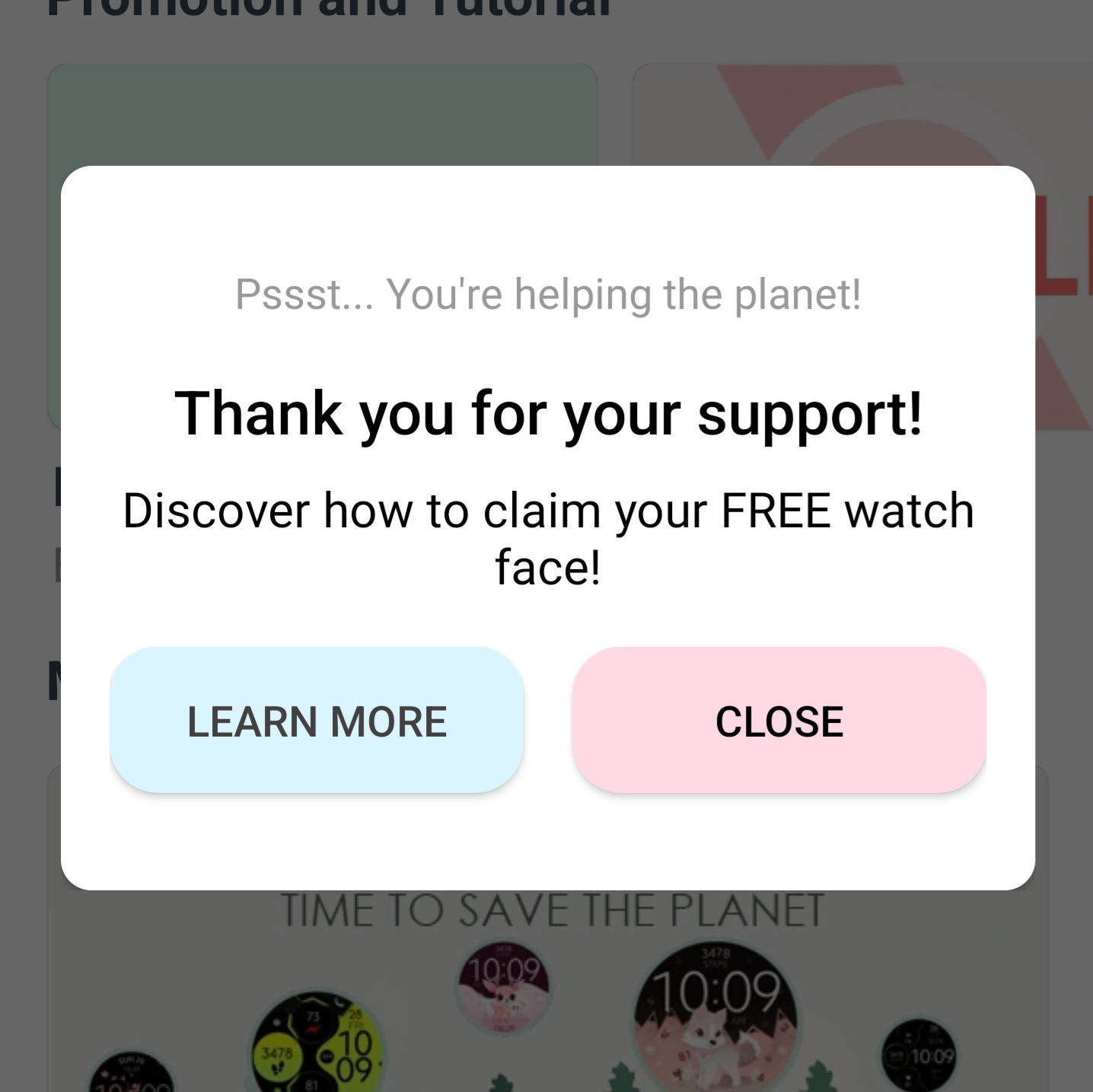Dismiss the dialog with CLOSE
This screenshot has height=1092, width=1093.
779,721
